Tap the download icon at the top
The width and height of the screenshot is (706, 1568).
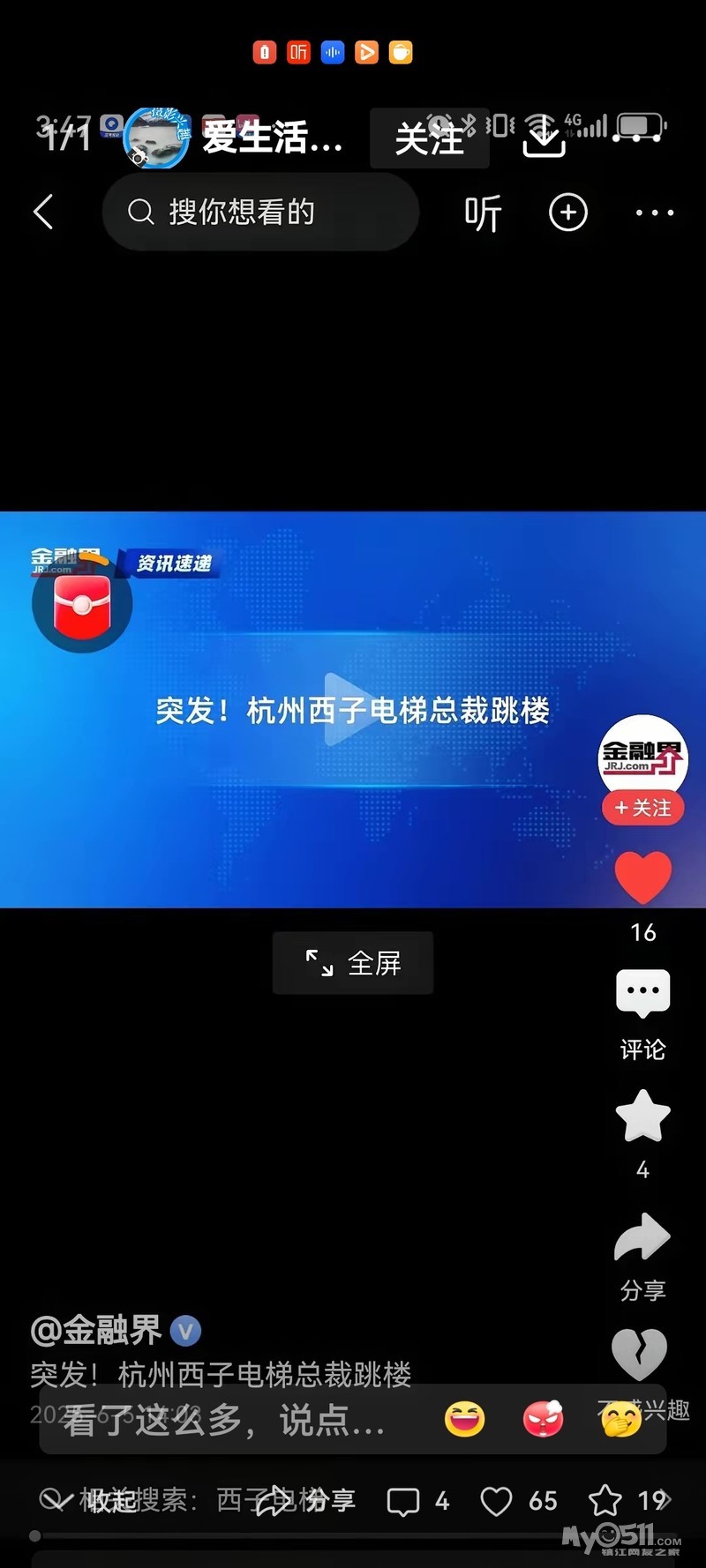click(543, 136)
